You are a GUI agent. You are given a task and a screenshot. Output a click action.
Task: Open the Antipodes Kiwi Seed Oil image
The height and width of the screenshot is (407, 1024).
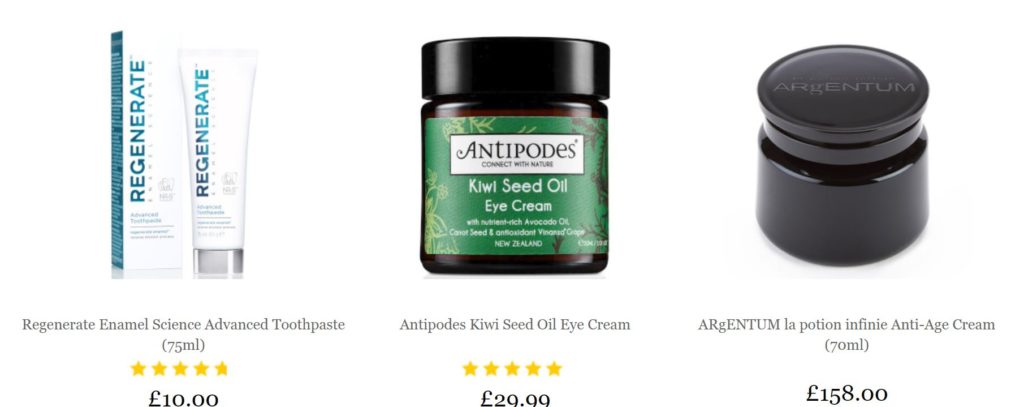[515, 157]
